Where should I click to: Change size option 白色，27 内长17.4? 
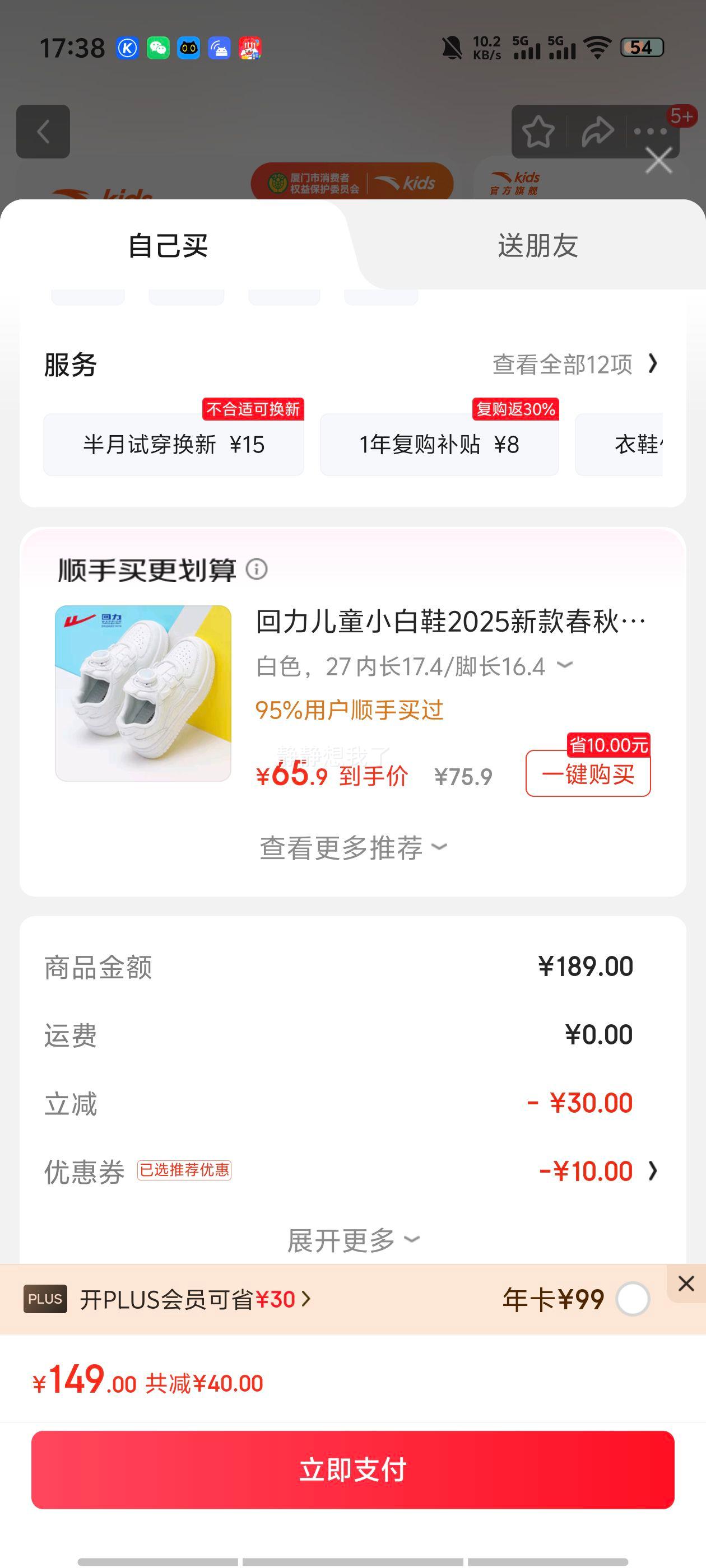(x=414, y=666)
